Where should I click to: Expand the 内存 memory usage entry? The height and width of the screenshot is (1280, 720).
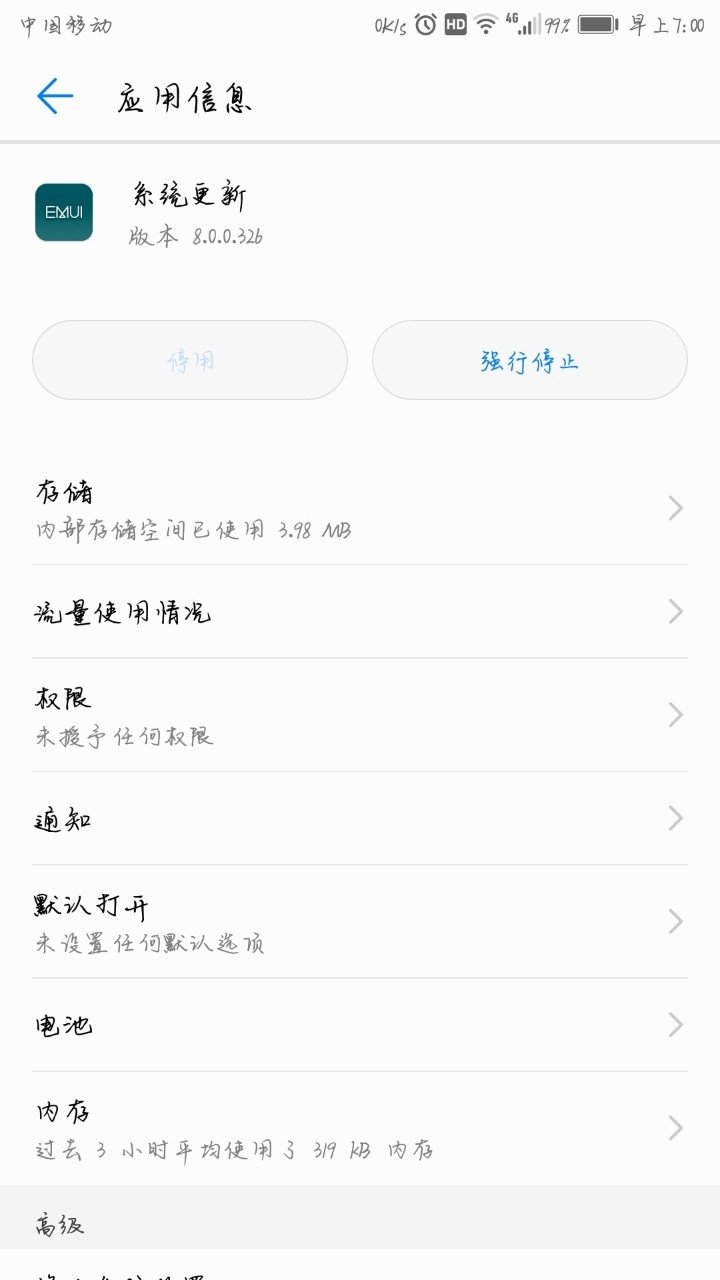tap(360, 1128)
